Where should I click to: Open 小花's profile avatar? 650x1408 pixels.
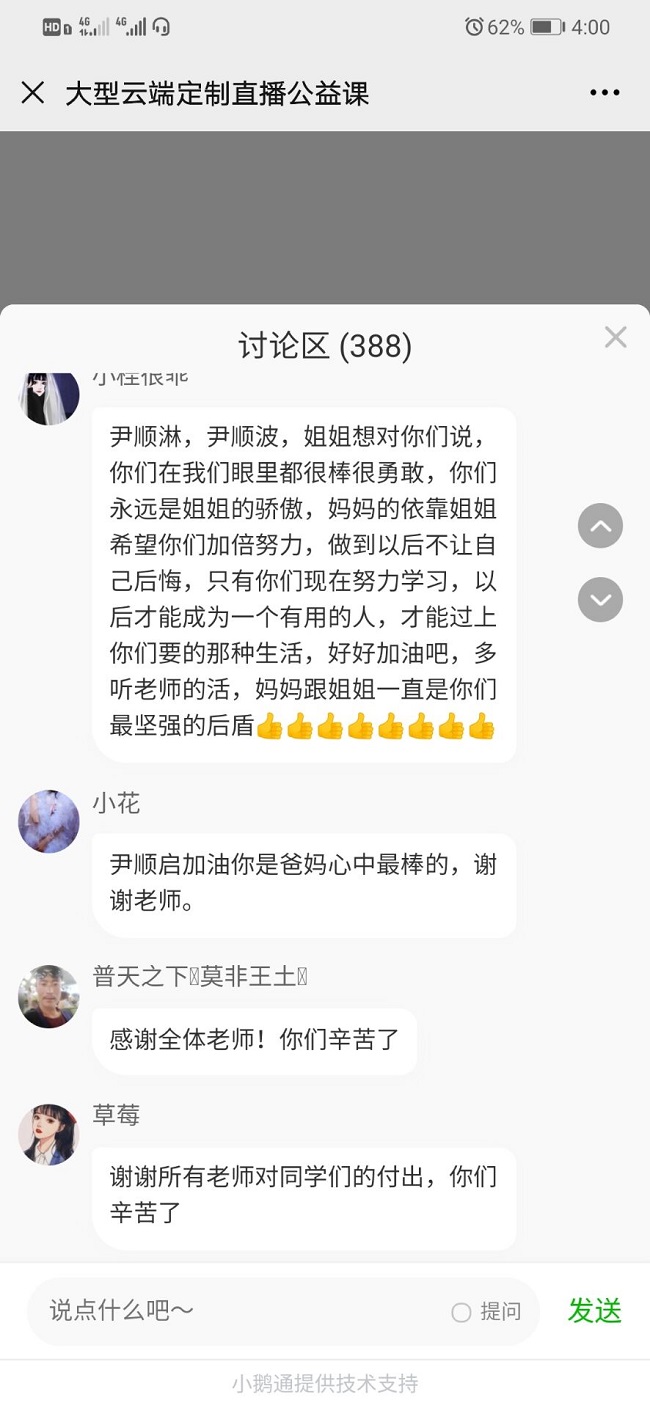48,821
